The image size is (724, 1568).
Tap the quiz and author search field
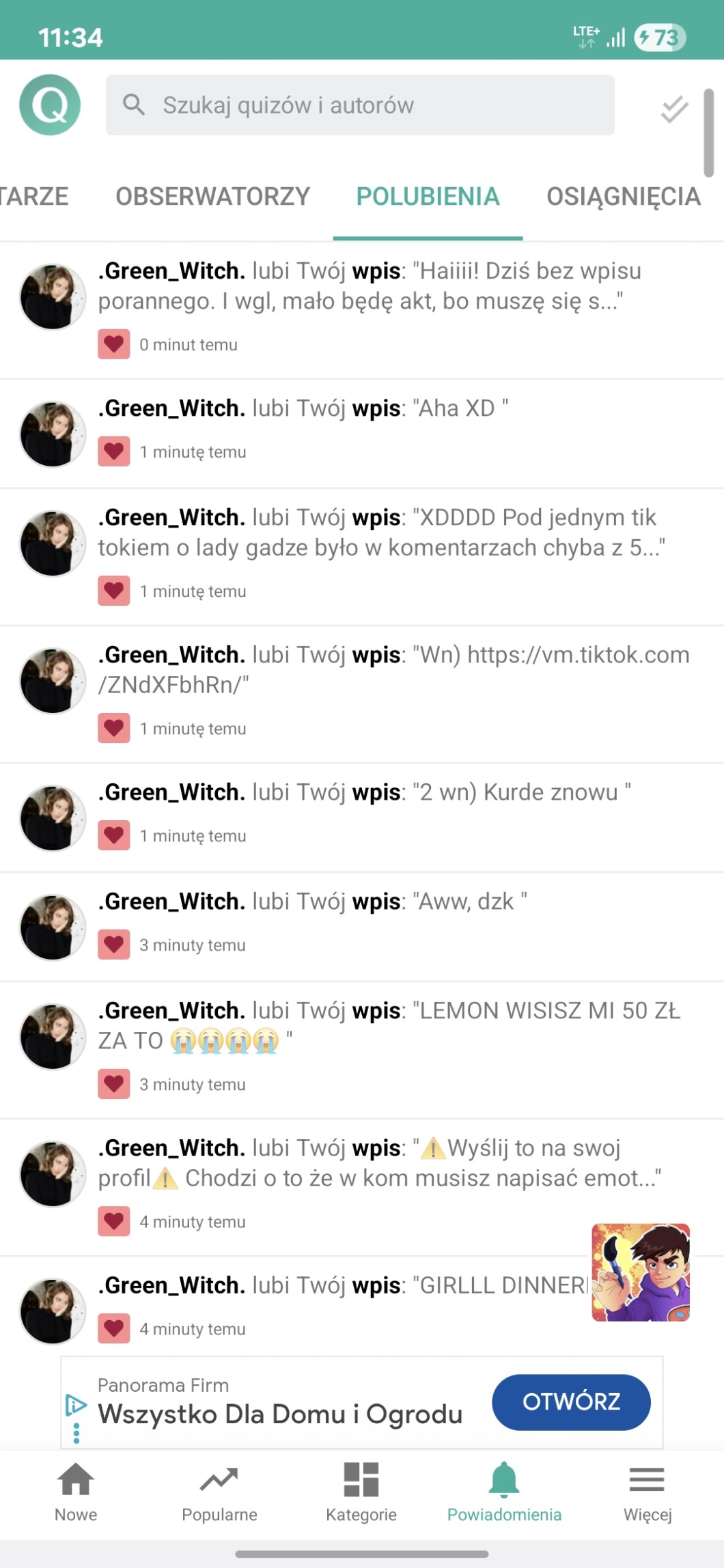coord(360,105)
